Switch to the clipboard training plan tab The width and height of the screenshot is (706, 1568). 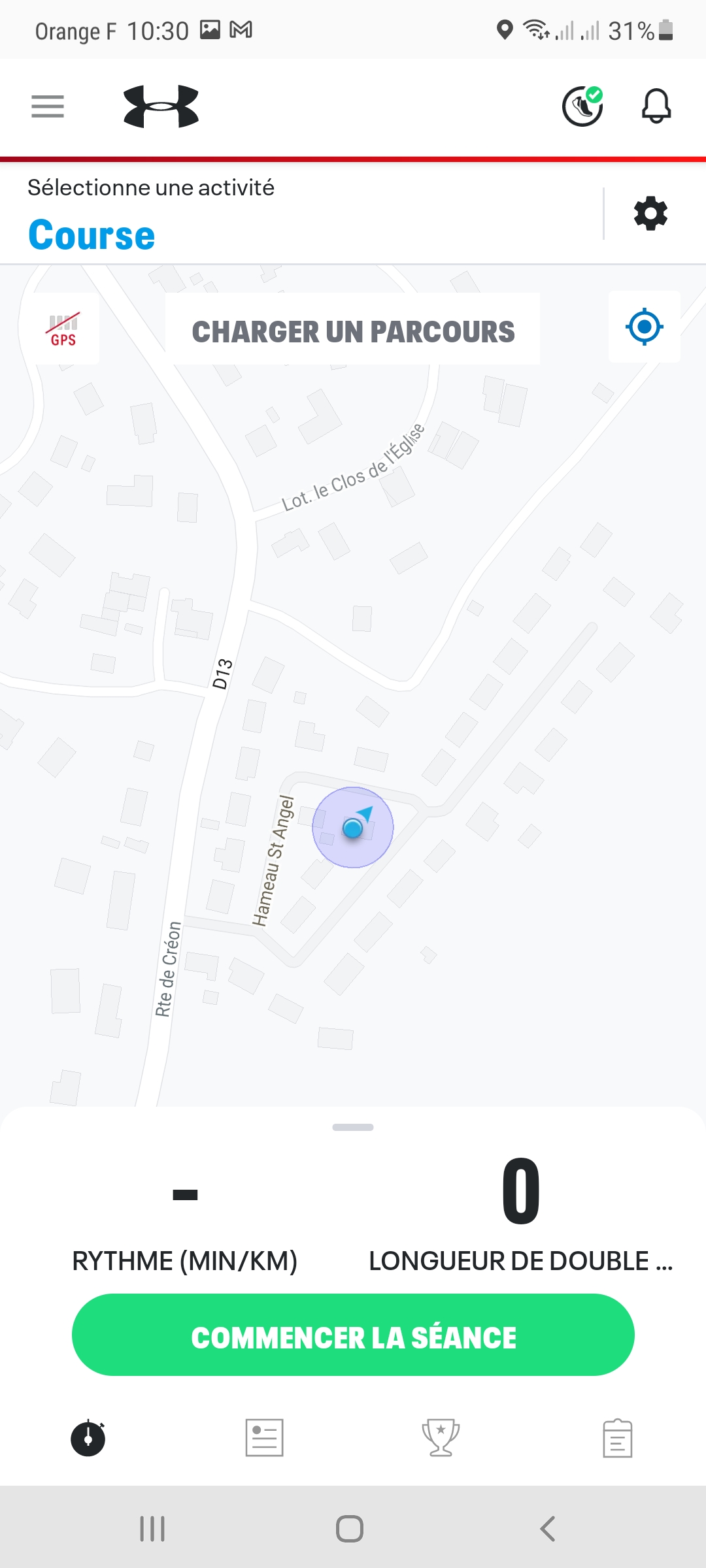point(618,1438)
